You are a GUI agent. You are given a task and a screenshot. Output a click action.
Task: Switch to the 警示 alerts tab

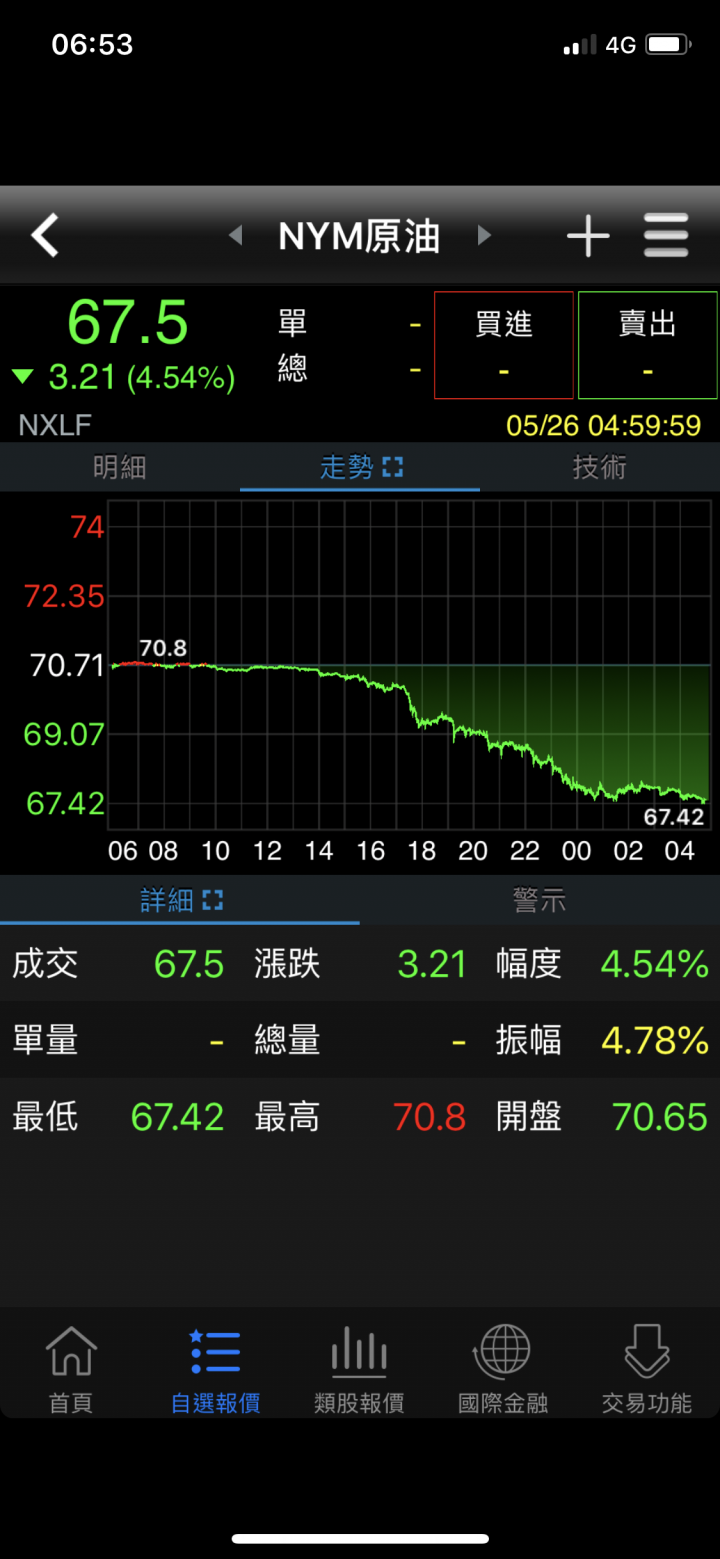540,900
